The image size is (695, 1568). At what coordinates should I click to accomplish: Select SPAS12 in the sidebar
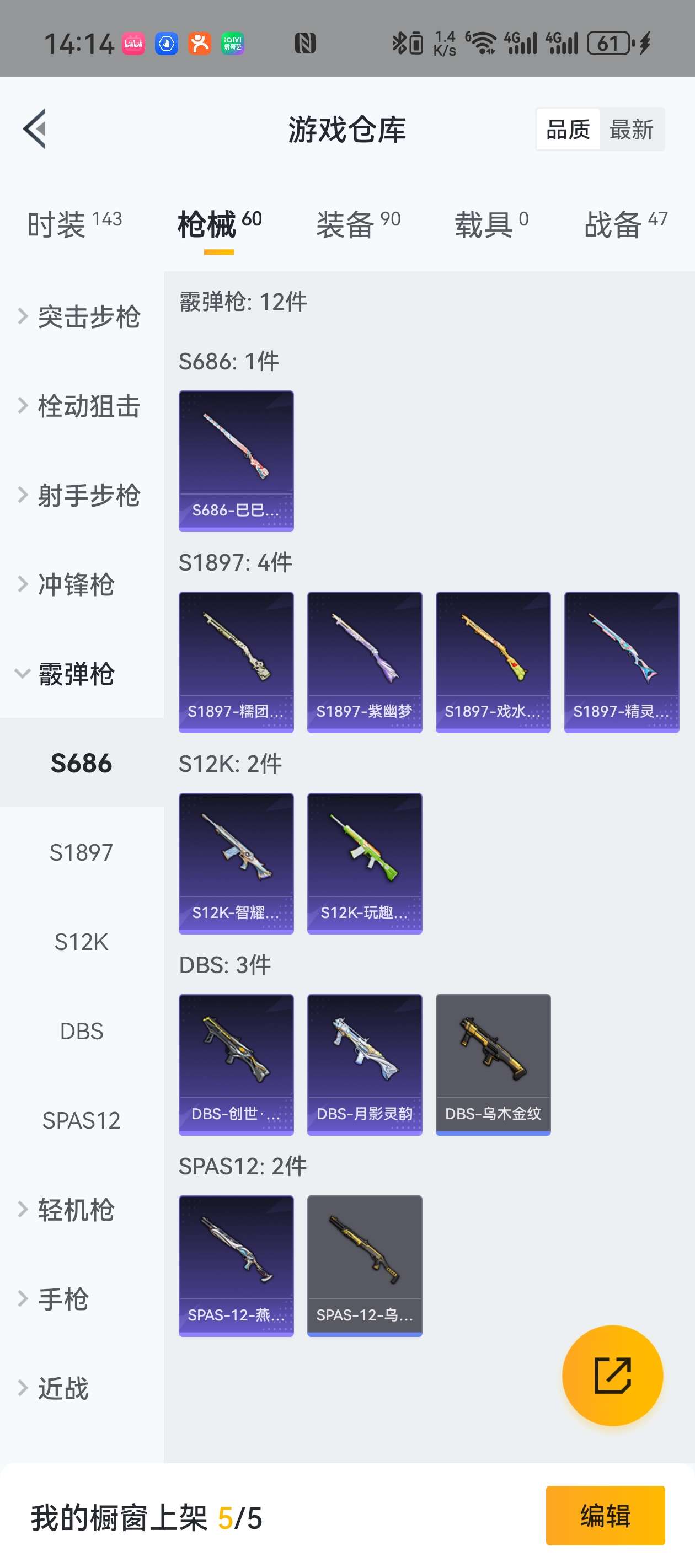pyautogui.click(x=82, y=1120)
